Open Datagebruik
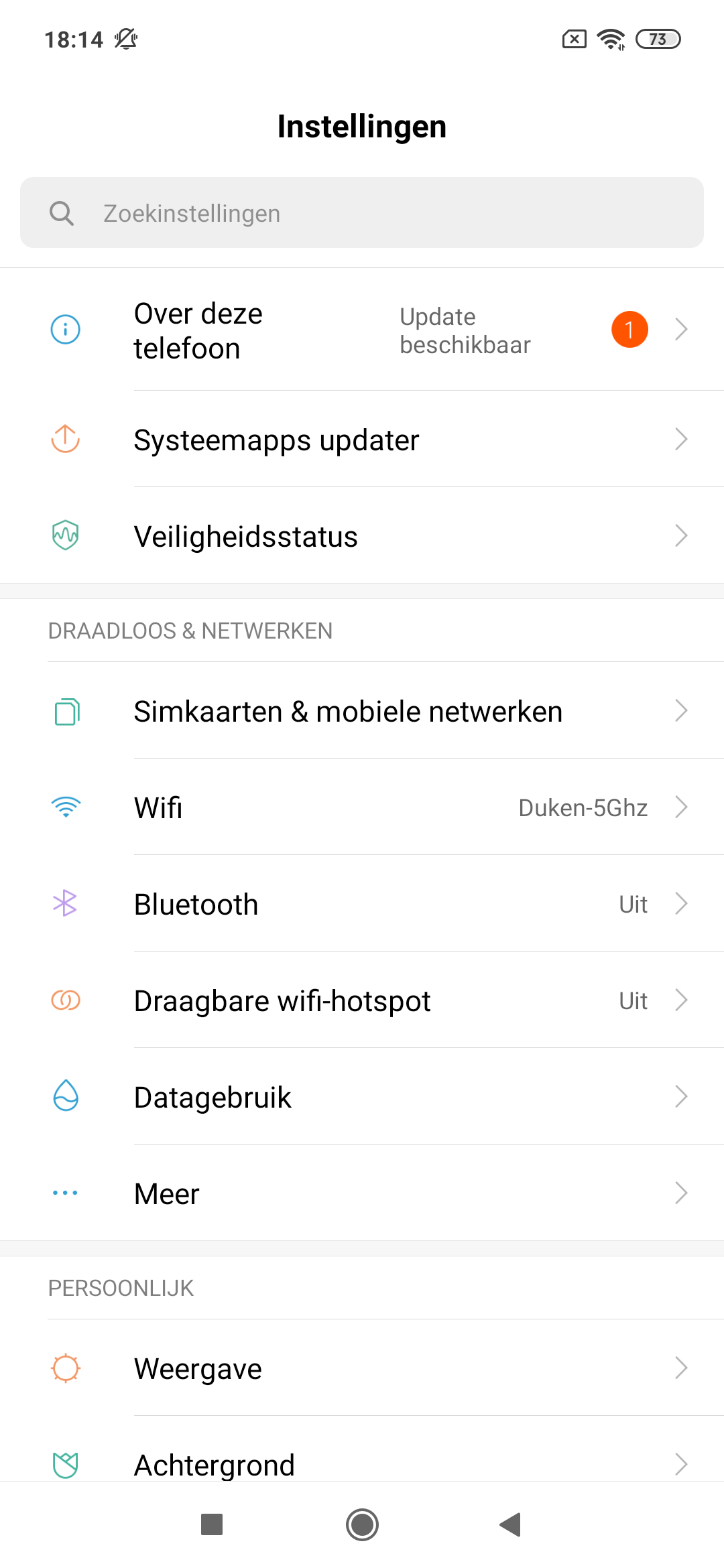Screen dimensions: 724x1568 pyautogui.click(x=362, y=1097)
